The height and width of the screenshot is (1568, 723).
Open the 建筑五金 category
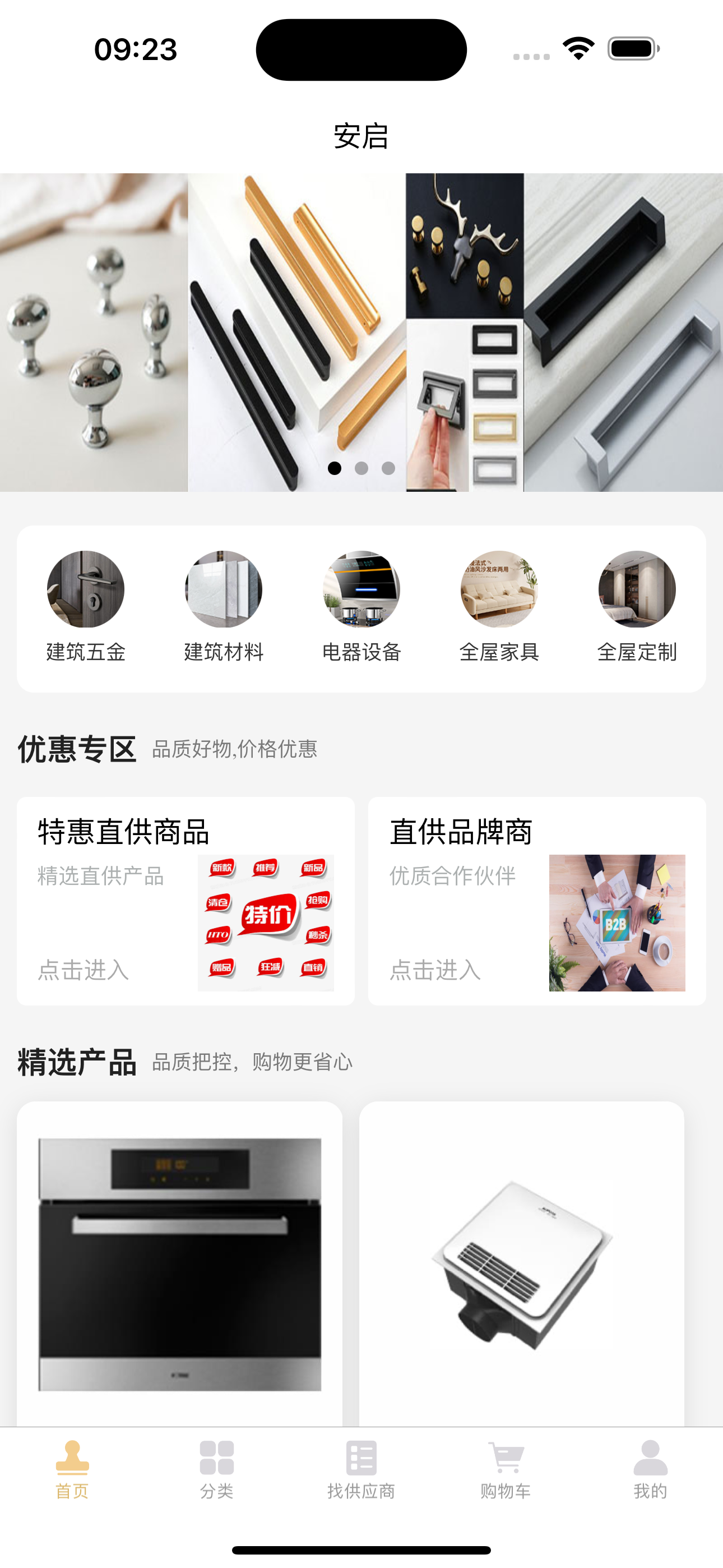pos(86,606)
